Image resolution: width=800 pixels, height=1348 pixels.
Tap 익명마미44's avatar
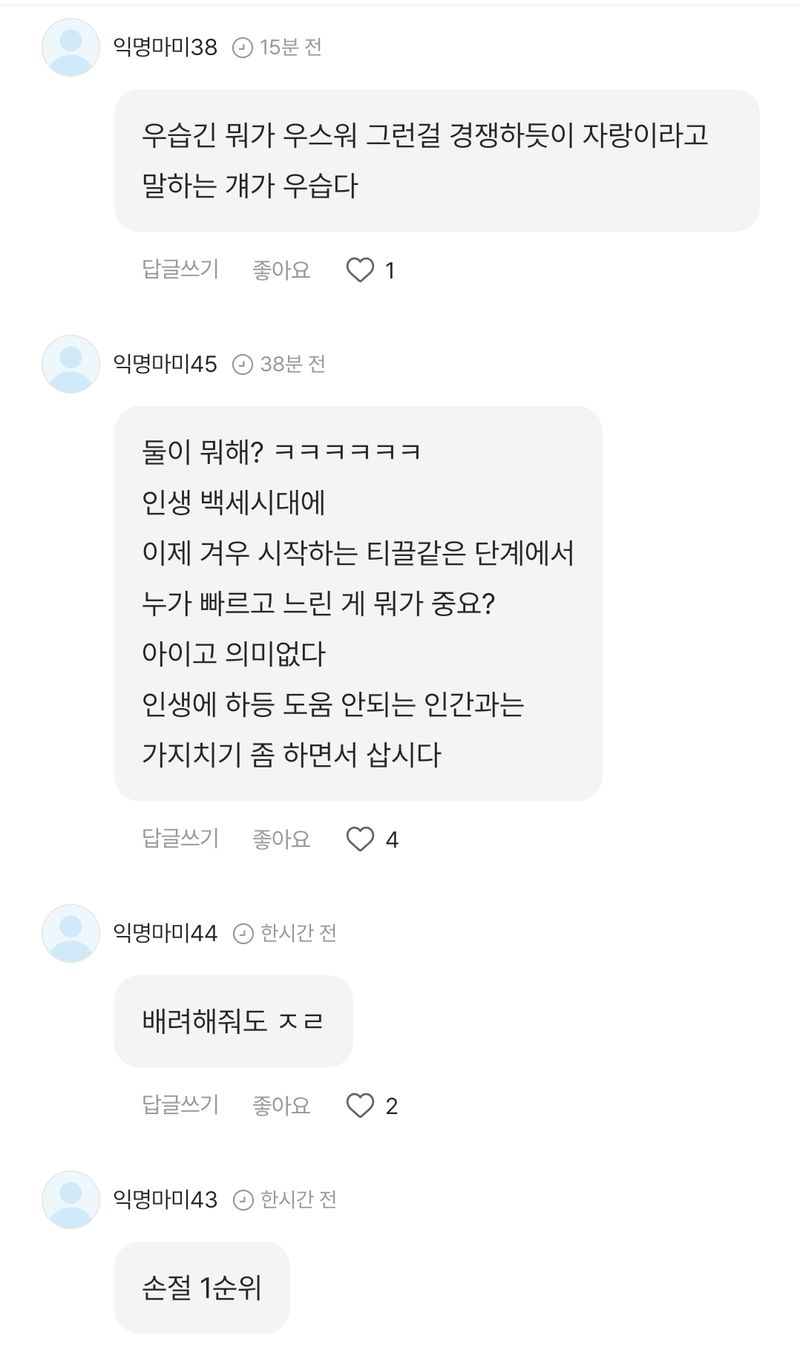pos(71,933)
